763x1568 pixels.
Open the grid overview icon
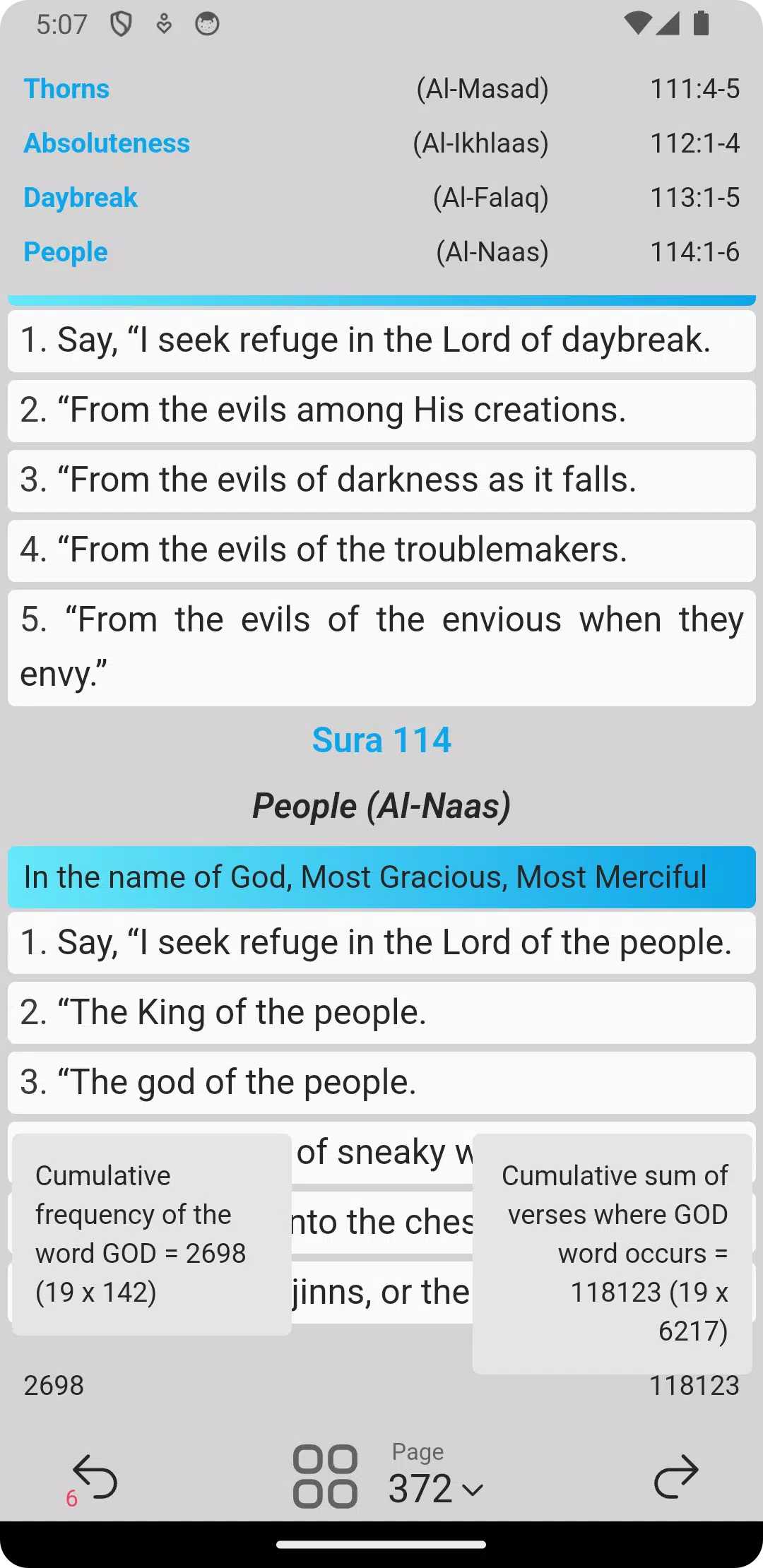pos(325,1476)
